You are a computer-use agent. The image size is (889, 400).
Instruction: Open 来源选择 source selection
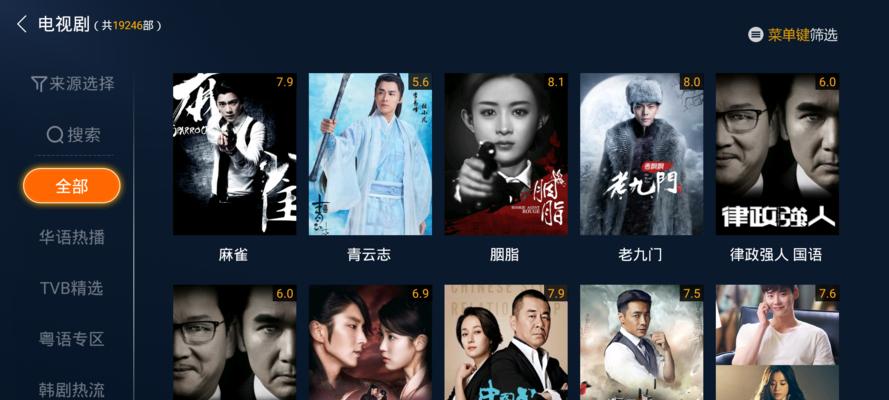72,83
